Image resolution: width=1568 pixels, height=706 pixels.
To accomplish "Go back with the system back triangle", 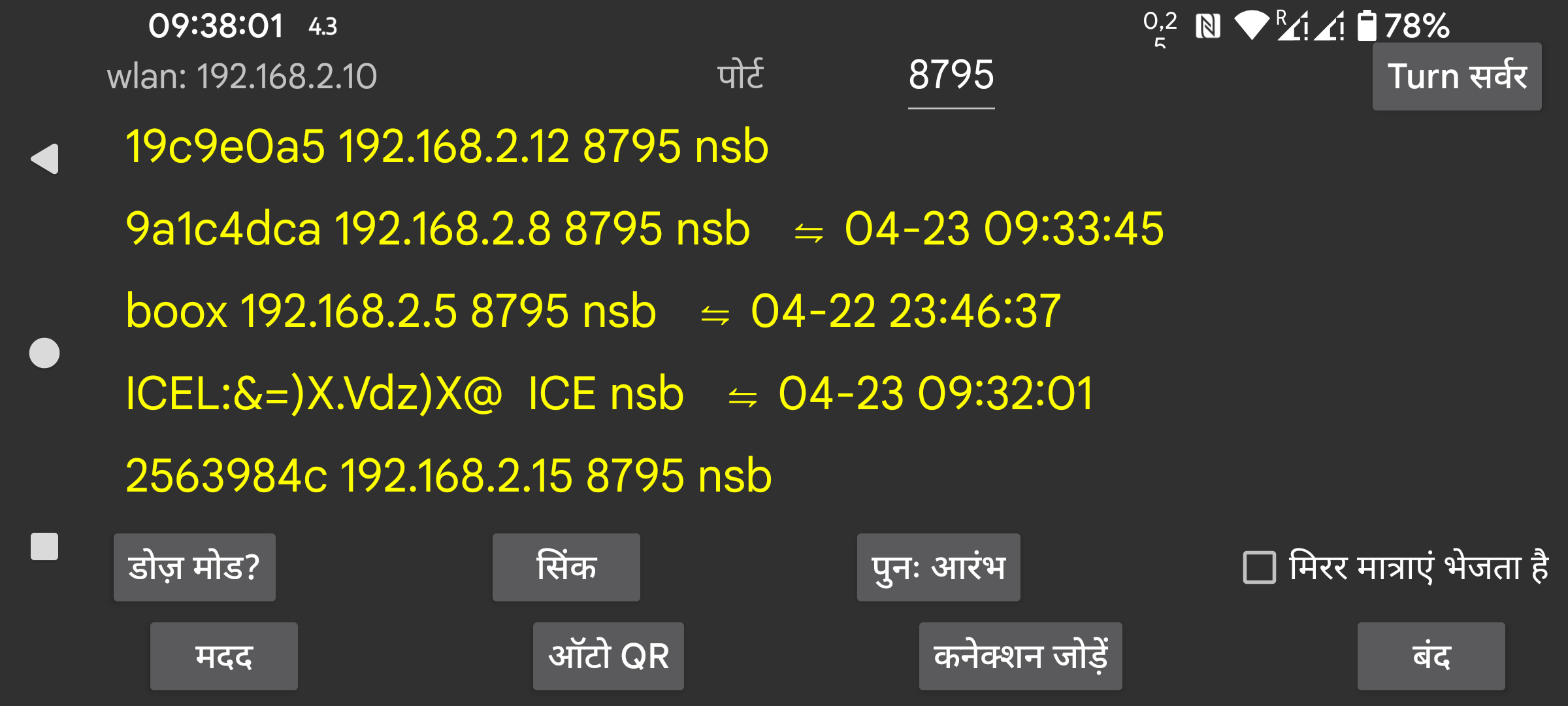I will [x=44, y=160].
